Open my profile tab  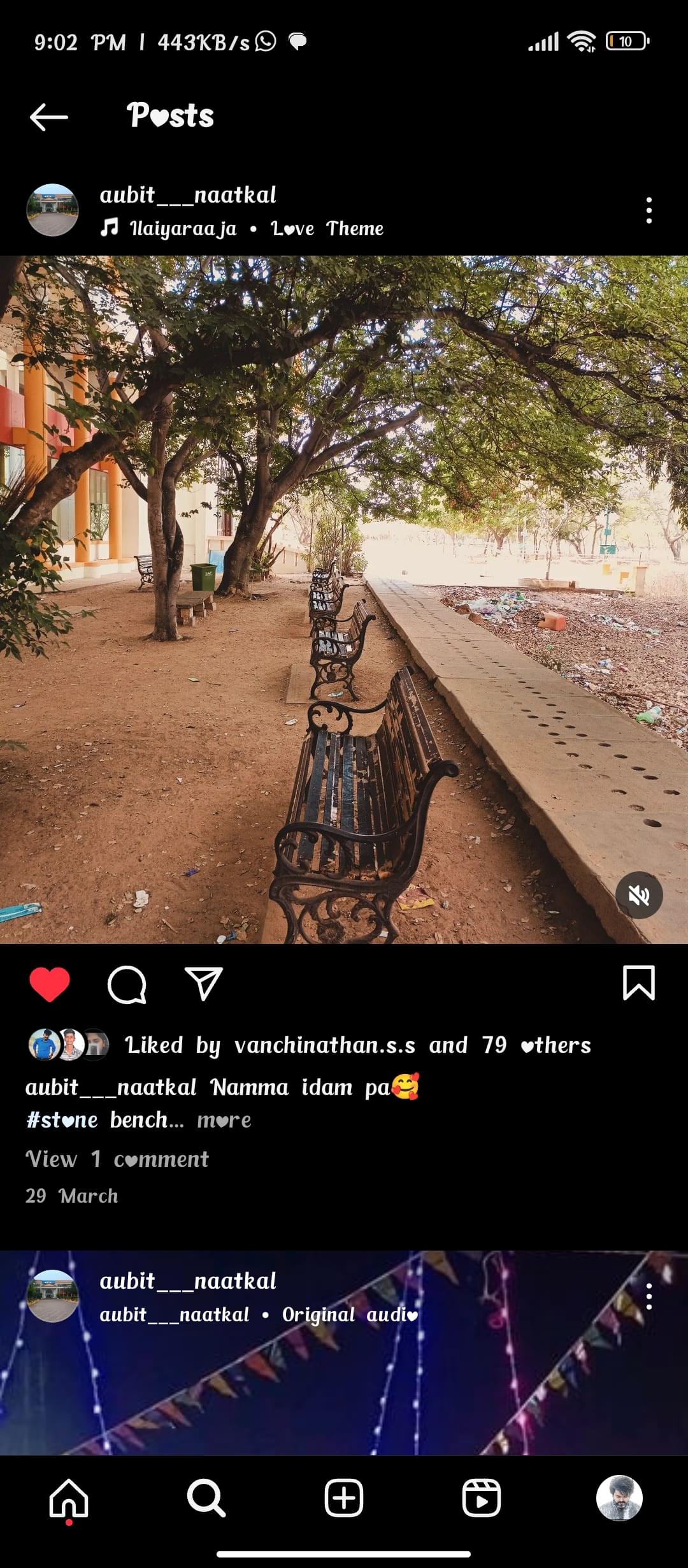(x=619, y=1498)
